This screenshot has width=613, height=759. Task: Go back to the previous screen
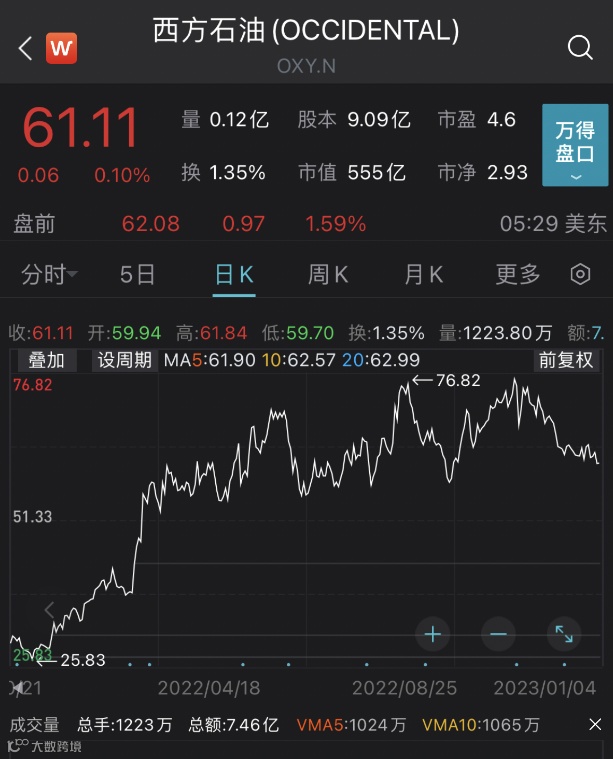[25, 48]
